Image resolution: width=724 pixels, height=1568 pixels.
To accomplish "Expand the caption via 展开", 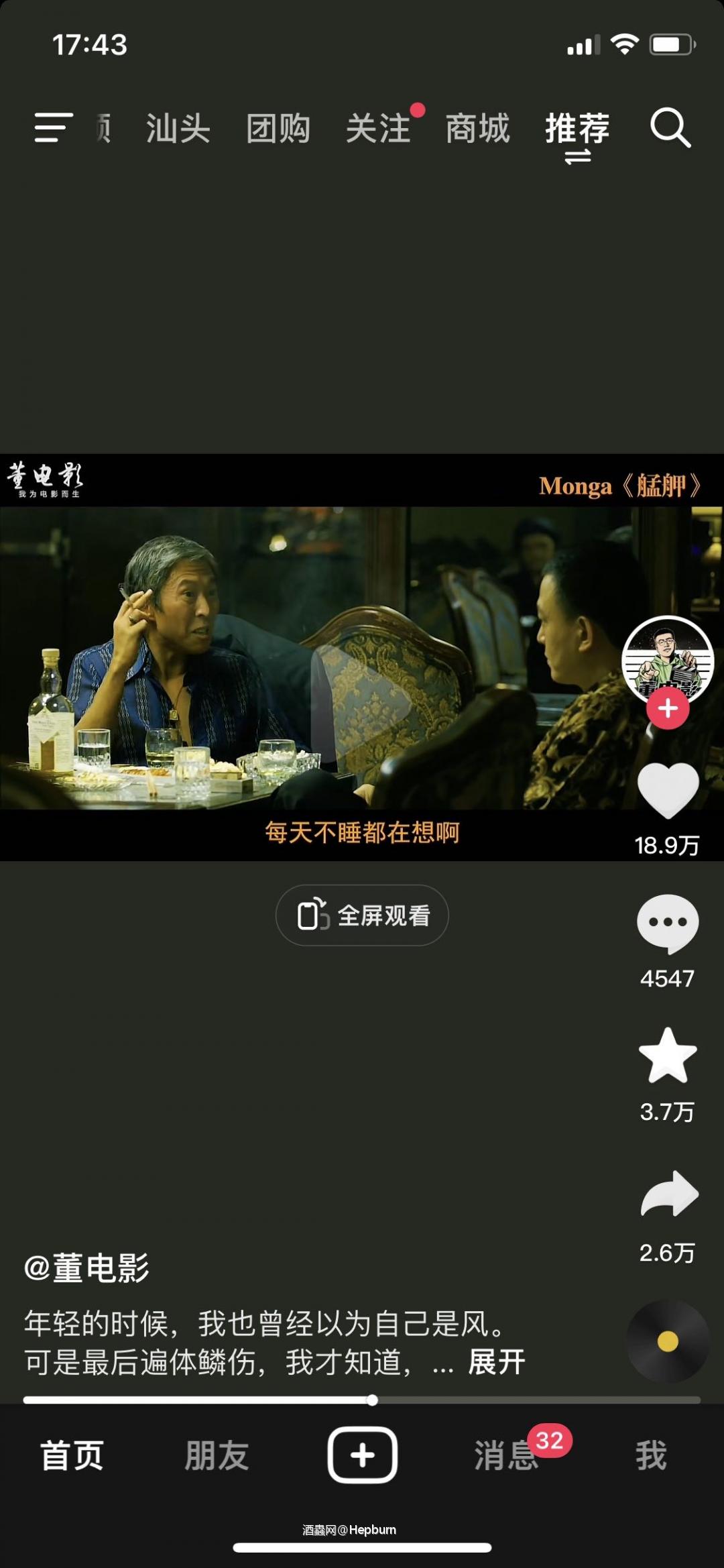I will pos(497,1362).
